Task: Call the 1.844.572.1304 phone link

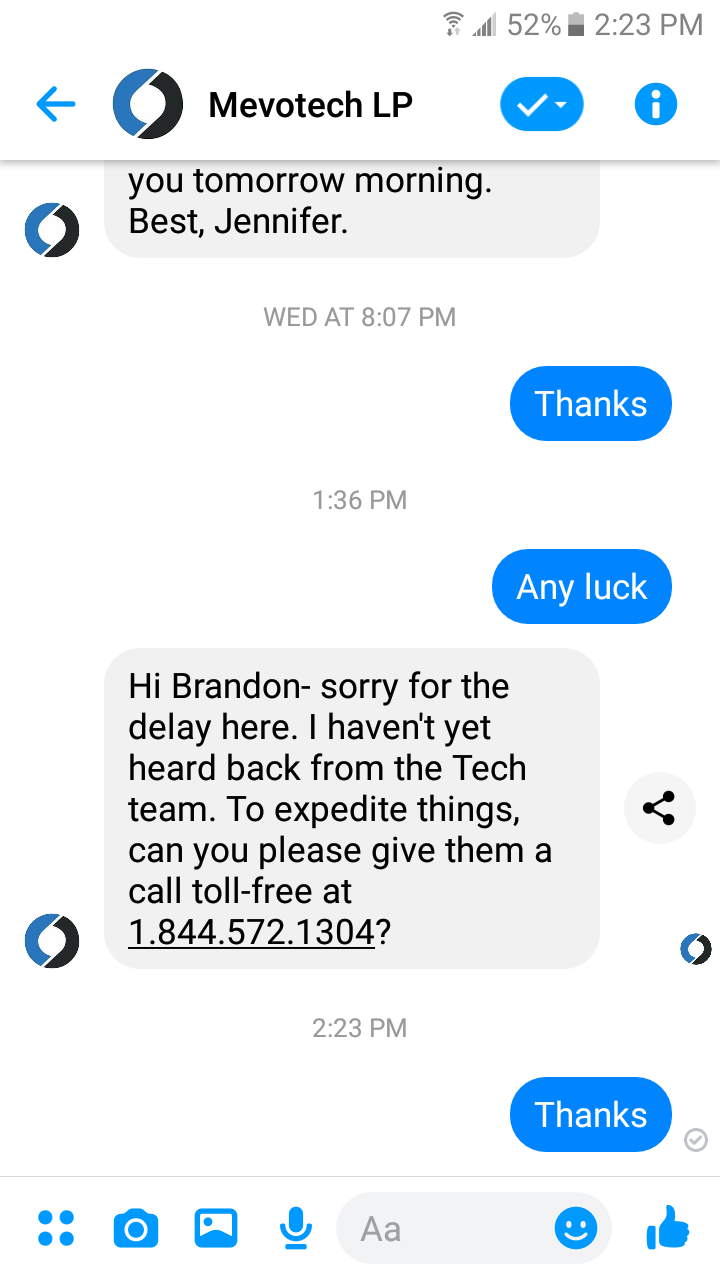Action: point(251,932)
